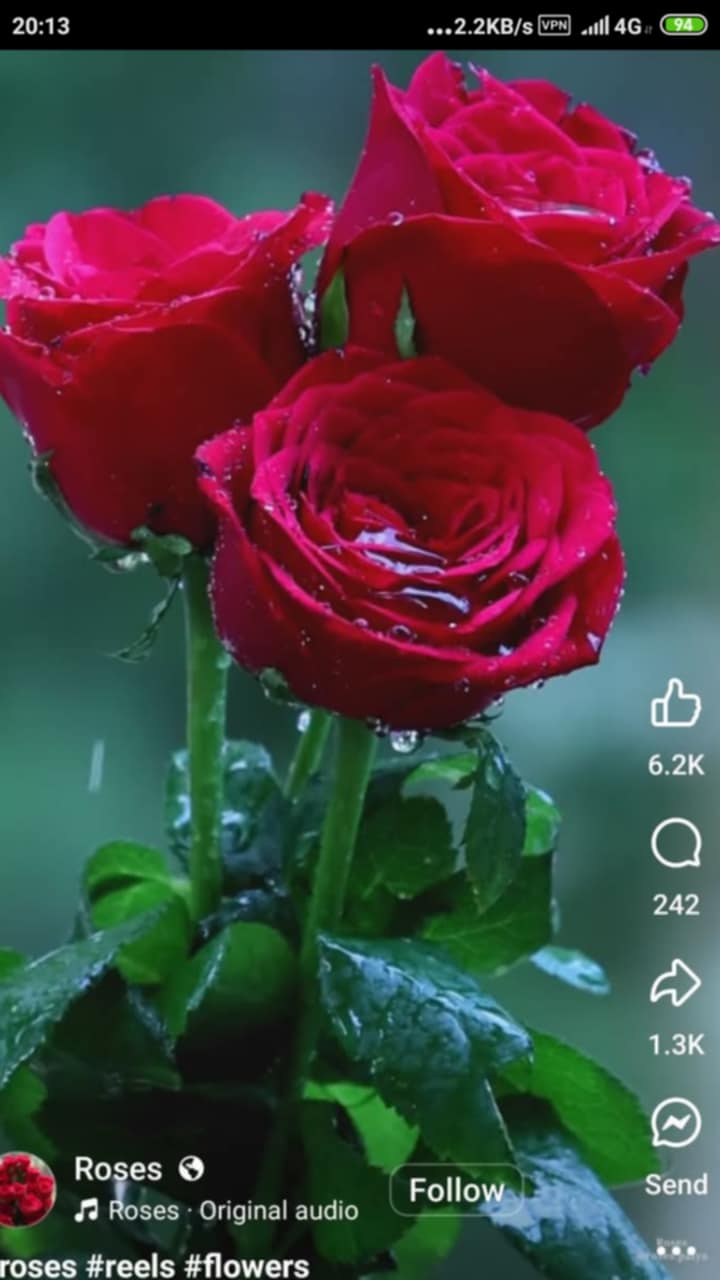This screenshot has width=720, height=1280.
Task: Open Roses Original audio track
Action: (232, 1211)
